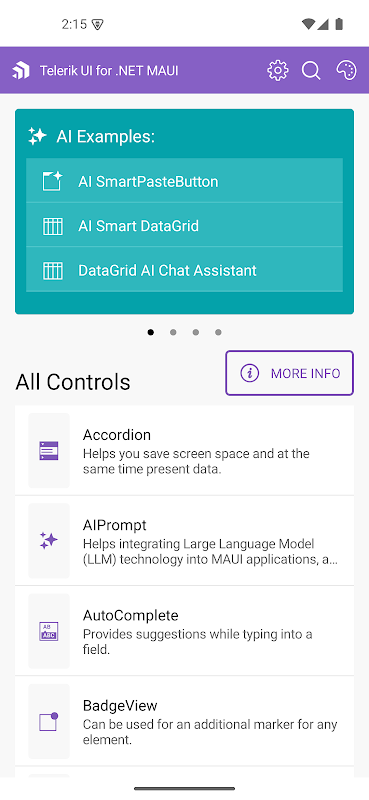Open DataGrid AI Chat Assistant example
This screenshot has width=369, height=800.
click(x=184, y=270)
